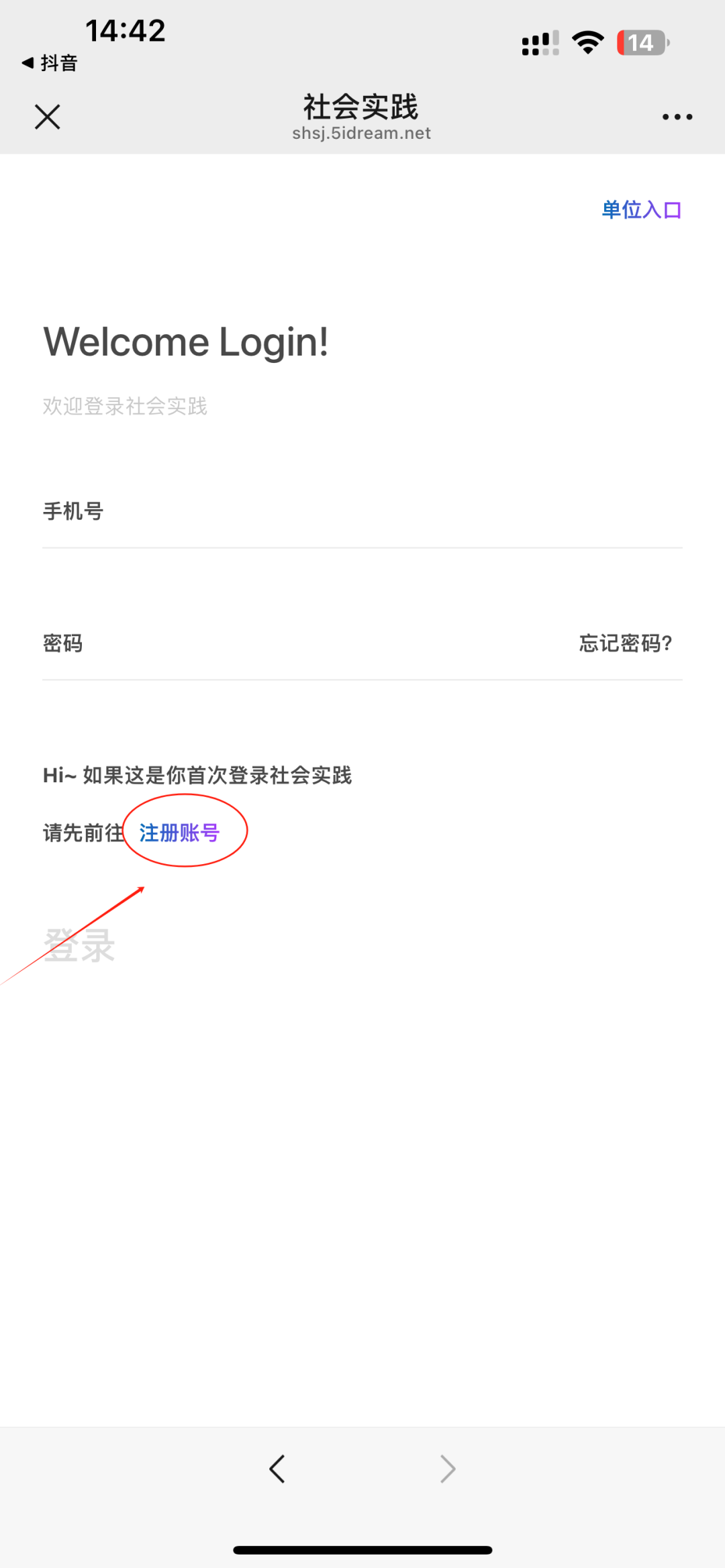The height and width of the screenshot is (1568, 725).
Task: Return to 抖音 via the status bar
Action: point(50,63)
